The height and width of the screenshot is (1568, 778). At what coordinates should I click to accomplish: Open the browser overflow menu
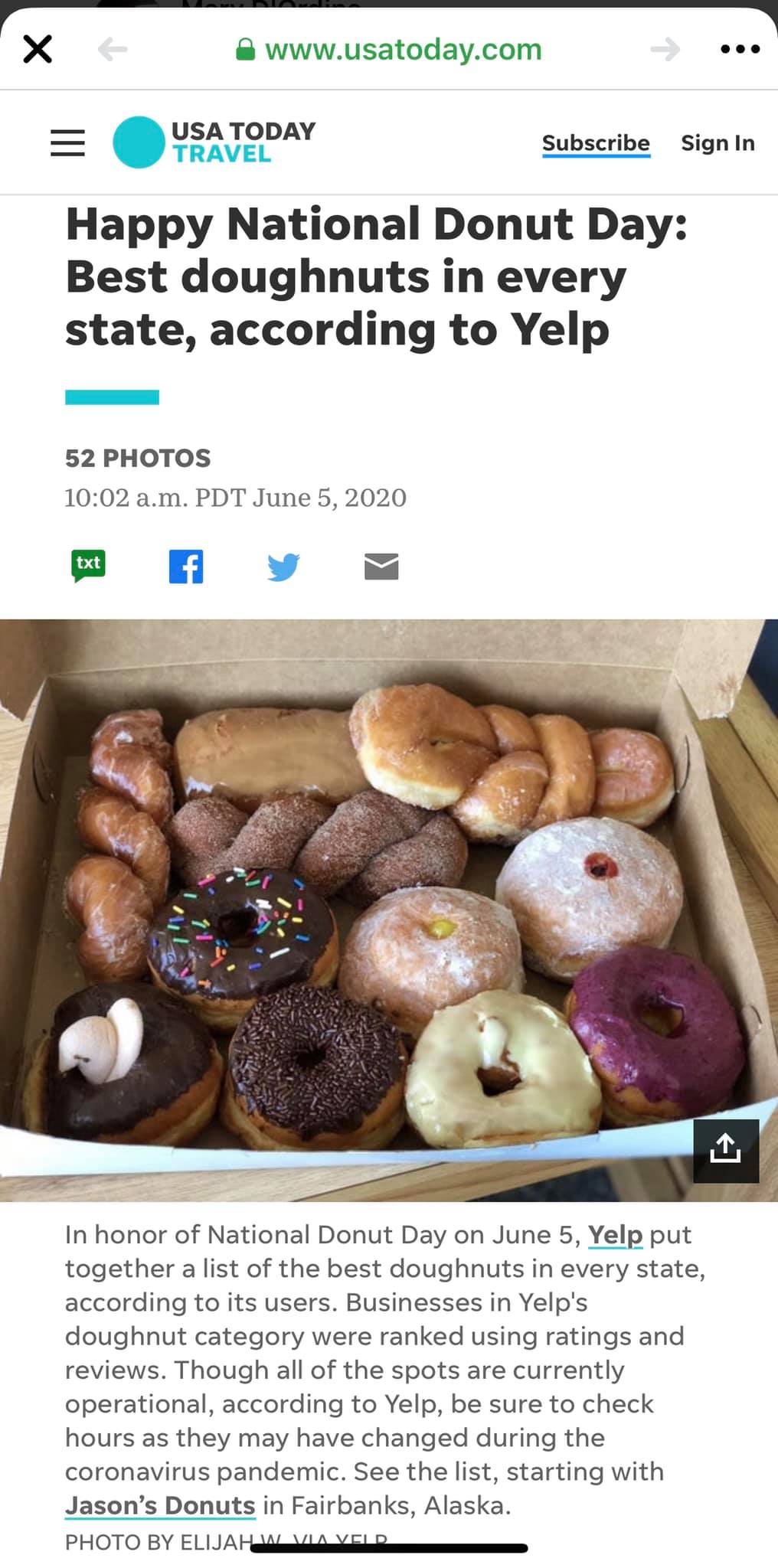pyautogui.click(x=740, y=50)
